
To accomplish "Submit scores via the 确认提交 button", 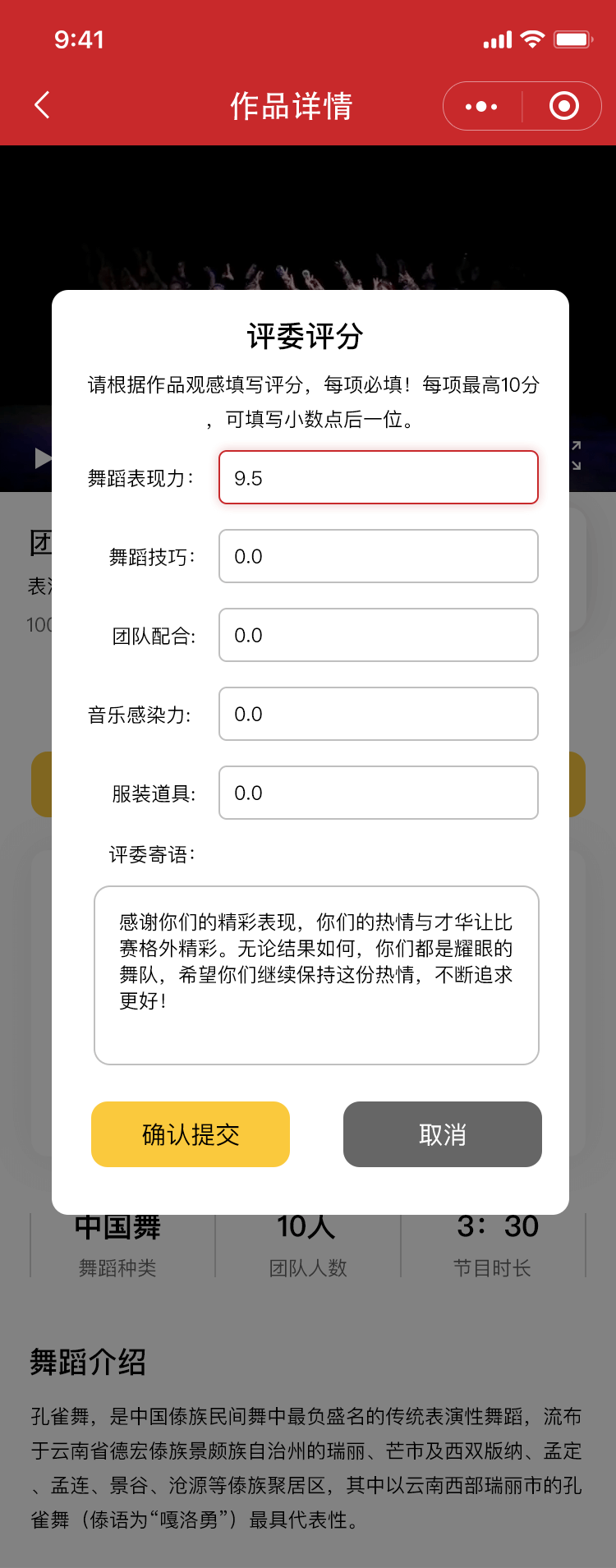I will pyautogui.click(x=191, y=1134).
